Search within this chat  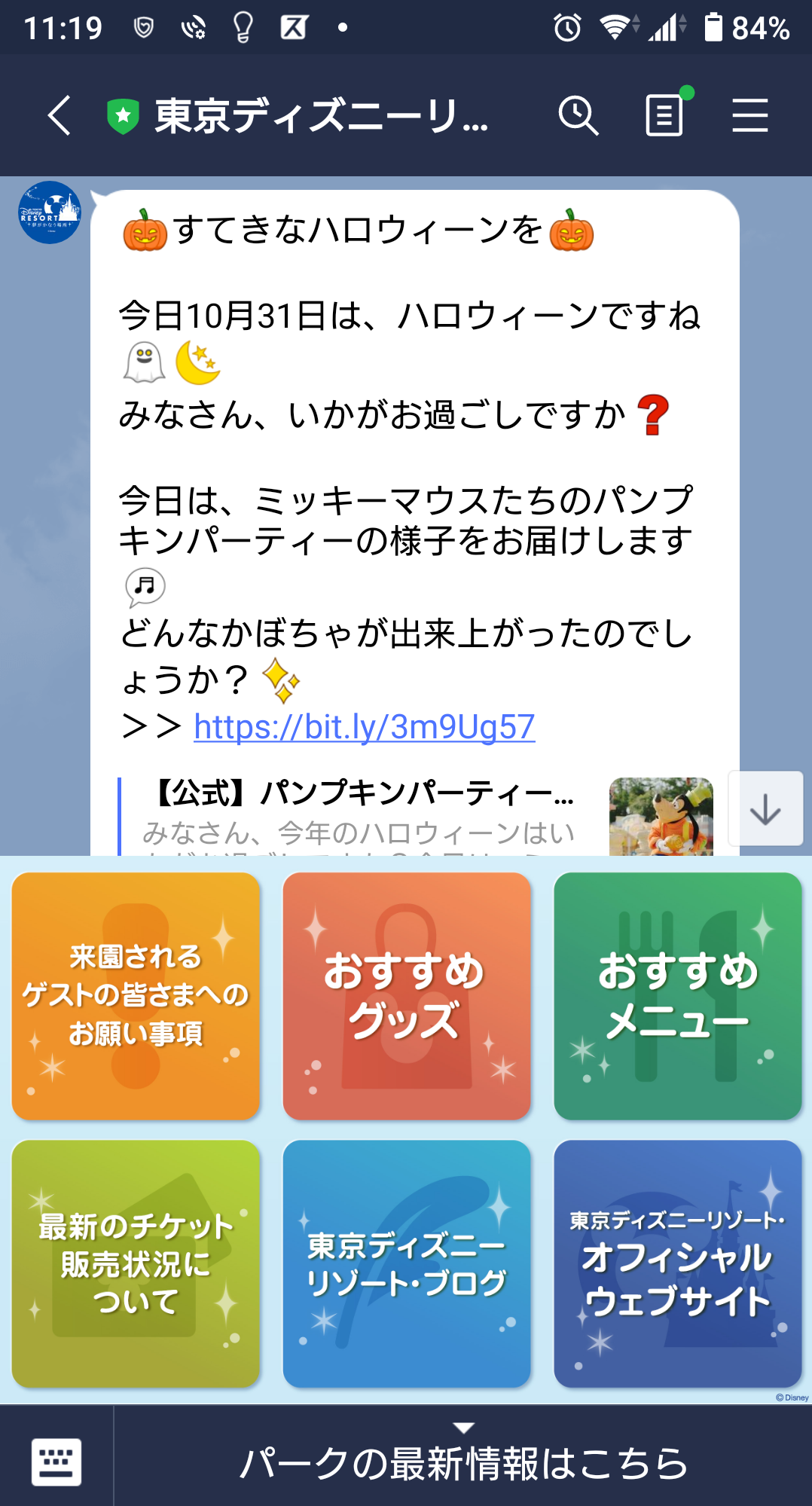click(578, 115)
